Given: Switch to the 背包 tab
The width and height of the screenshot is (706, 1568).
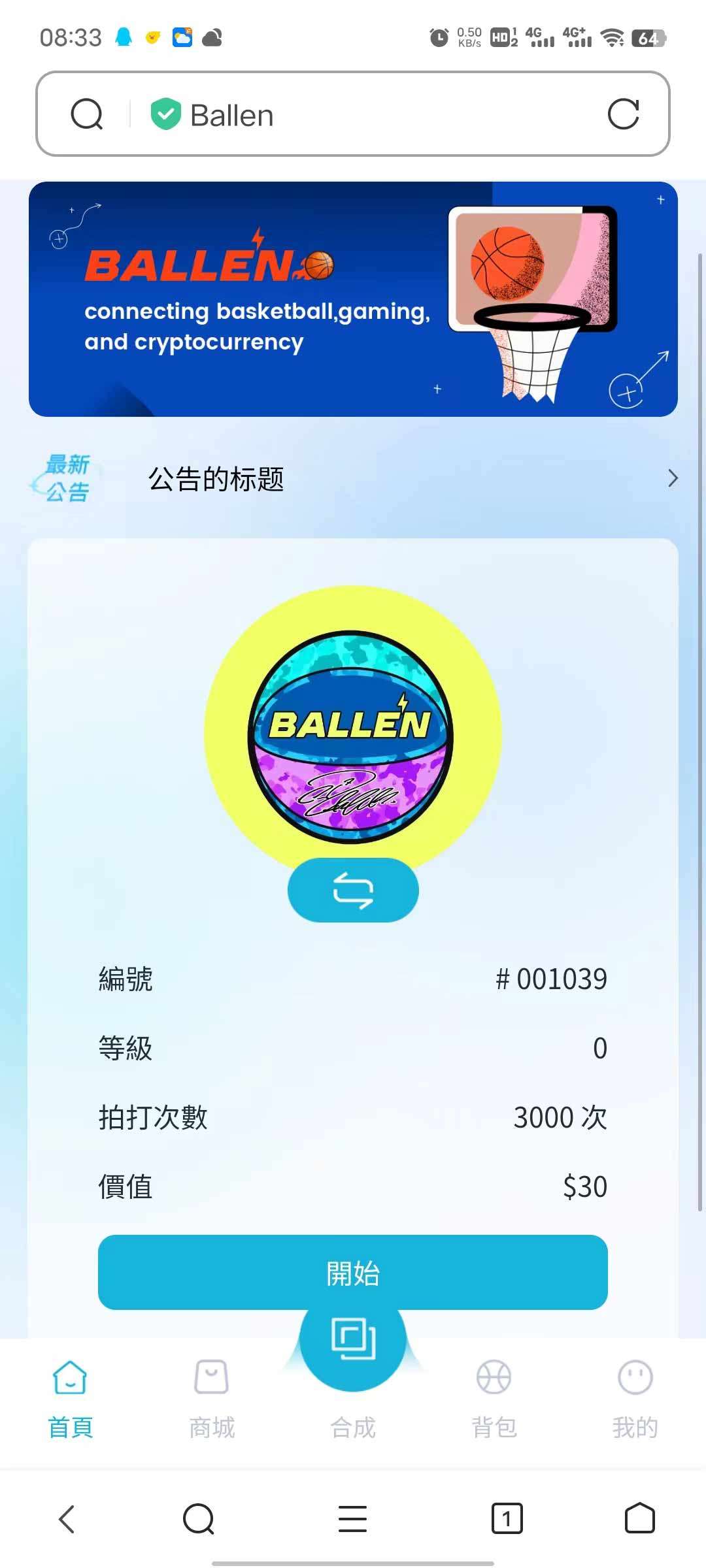Looking at the screenshot, I should tap(494, 1399).
